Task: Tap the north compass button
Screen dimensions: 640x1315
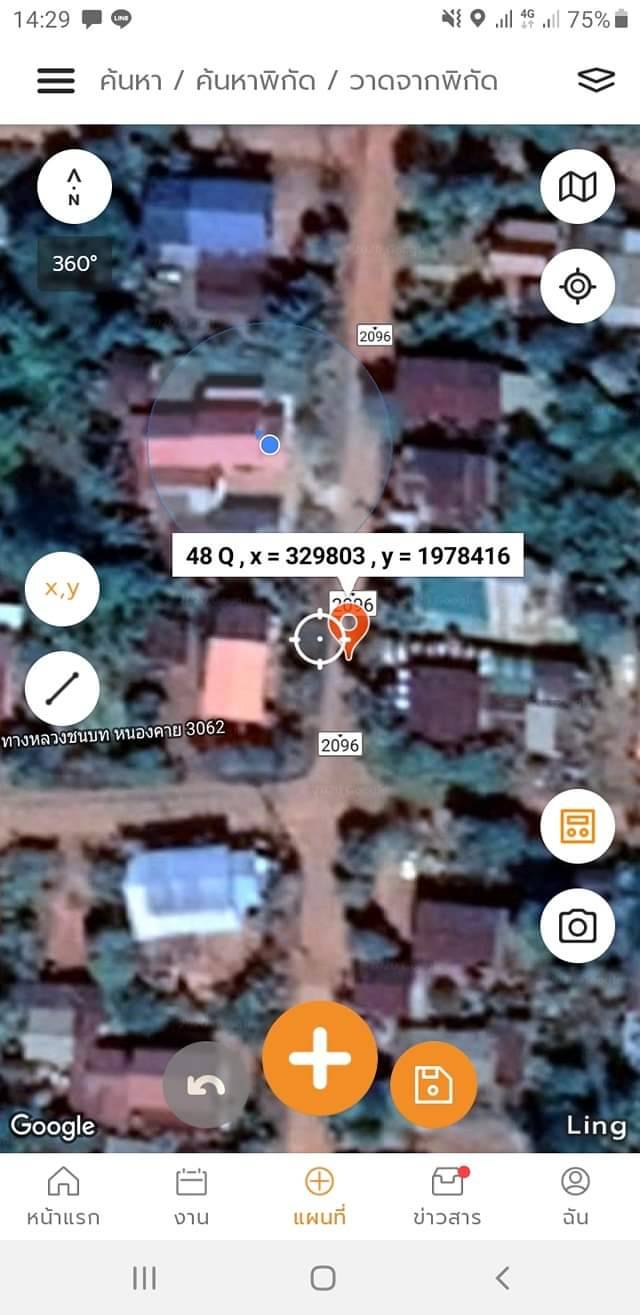Action: [x=74, y=186]
